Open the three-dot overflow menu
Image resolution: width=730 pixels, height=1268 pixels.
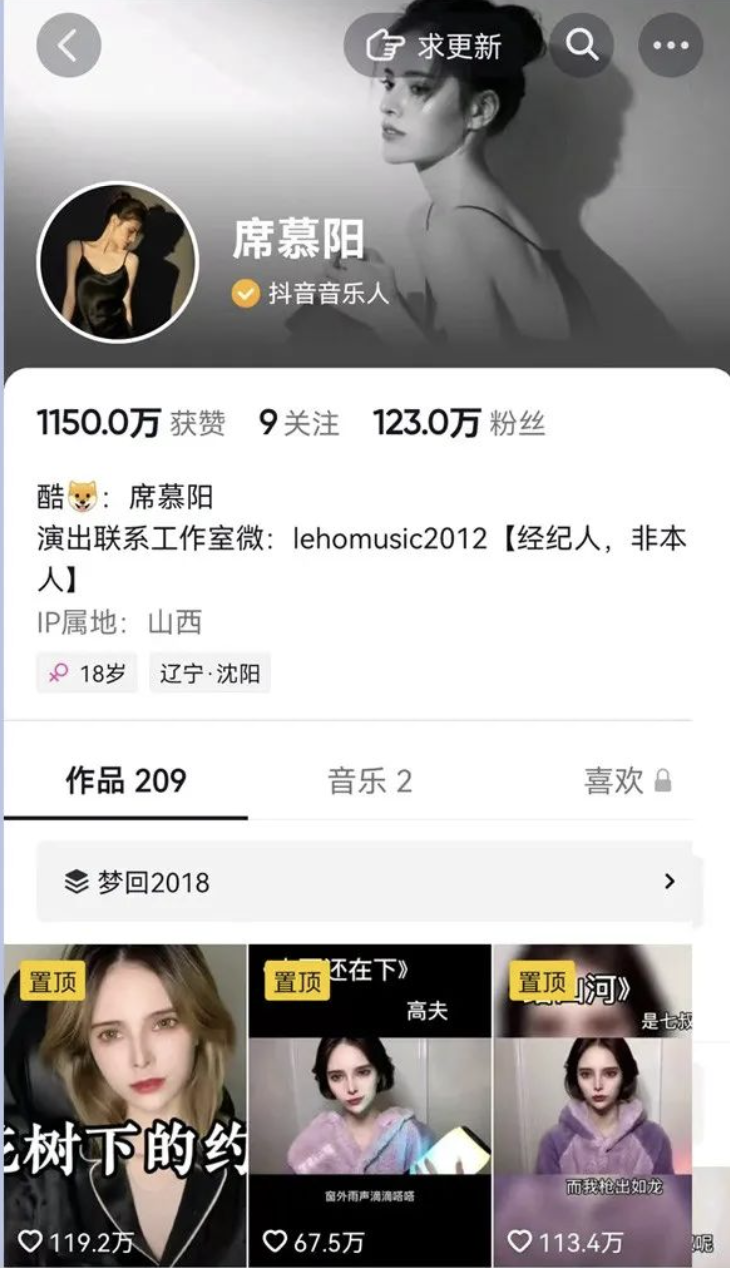click(670, 45)
